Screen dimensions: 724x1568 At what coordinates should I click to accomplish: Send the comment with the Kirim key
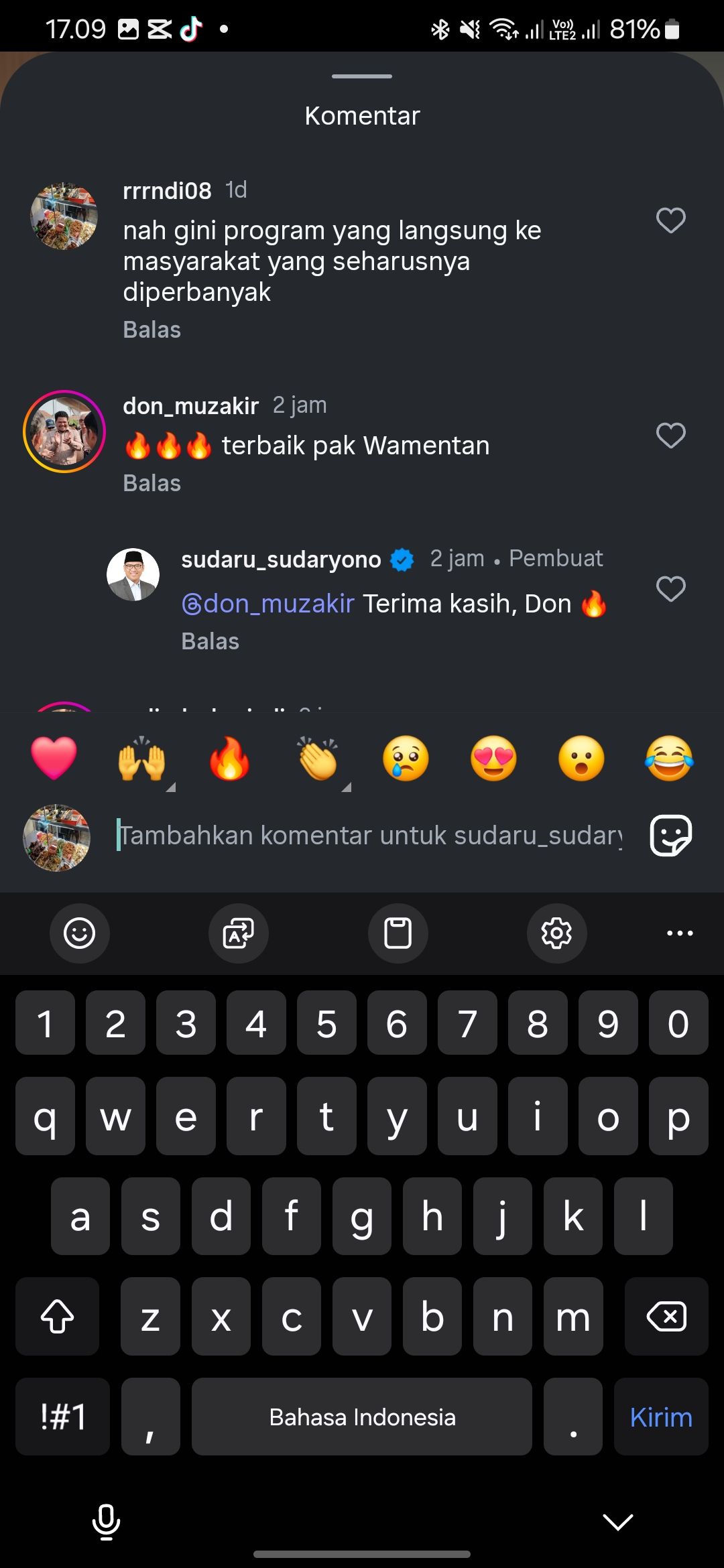661,1417
